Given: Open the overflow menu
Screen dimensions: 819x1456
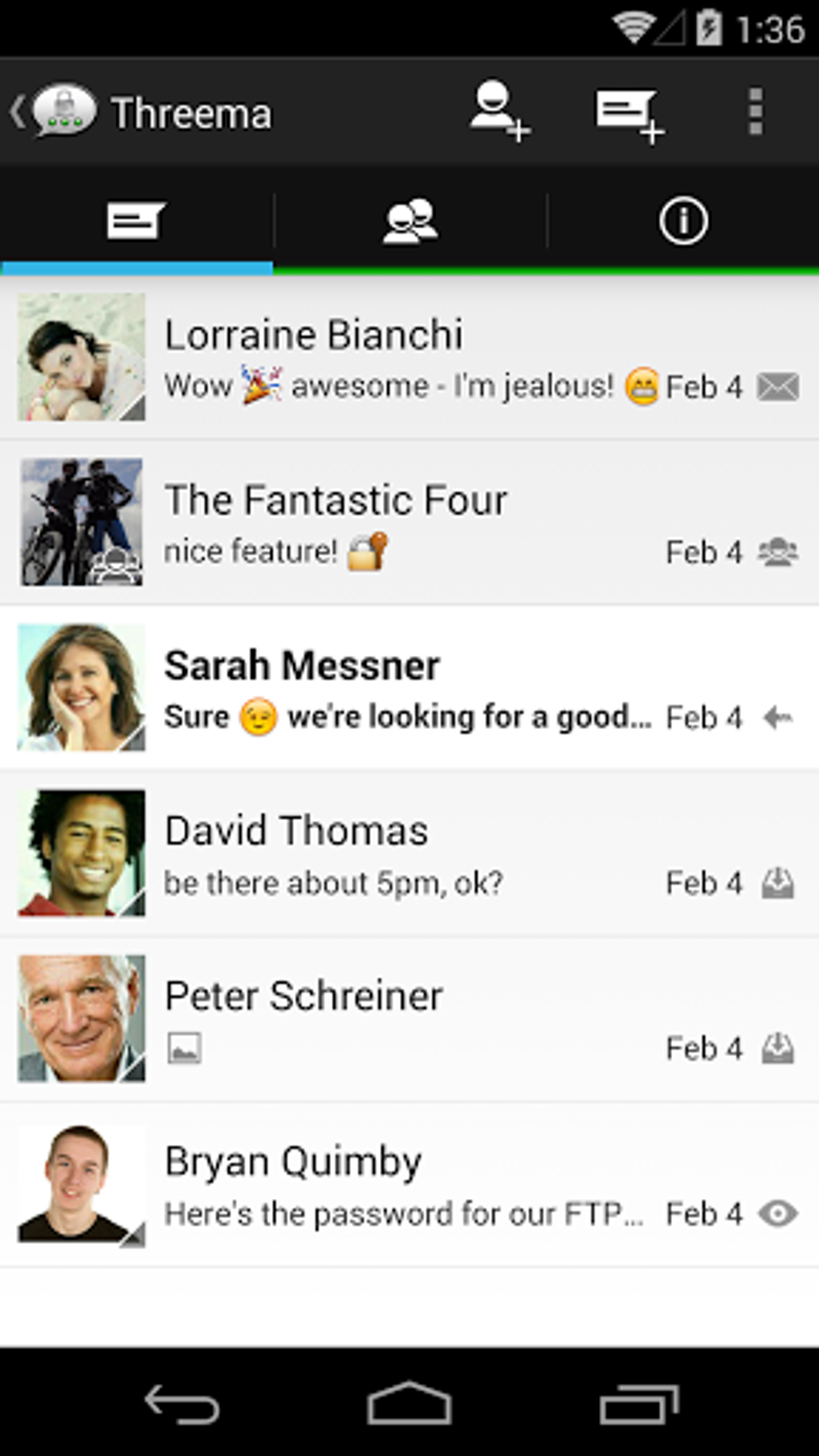Looking at the screenshot, I should pyautogui.click(x=755, y=112).
